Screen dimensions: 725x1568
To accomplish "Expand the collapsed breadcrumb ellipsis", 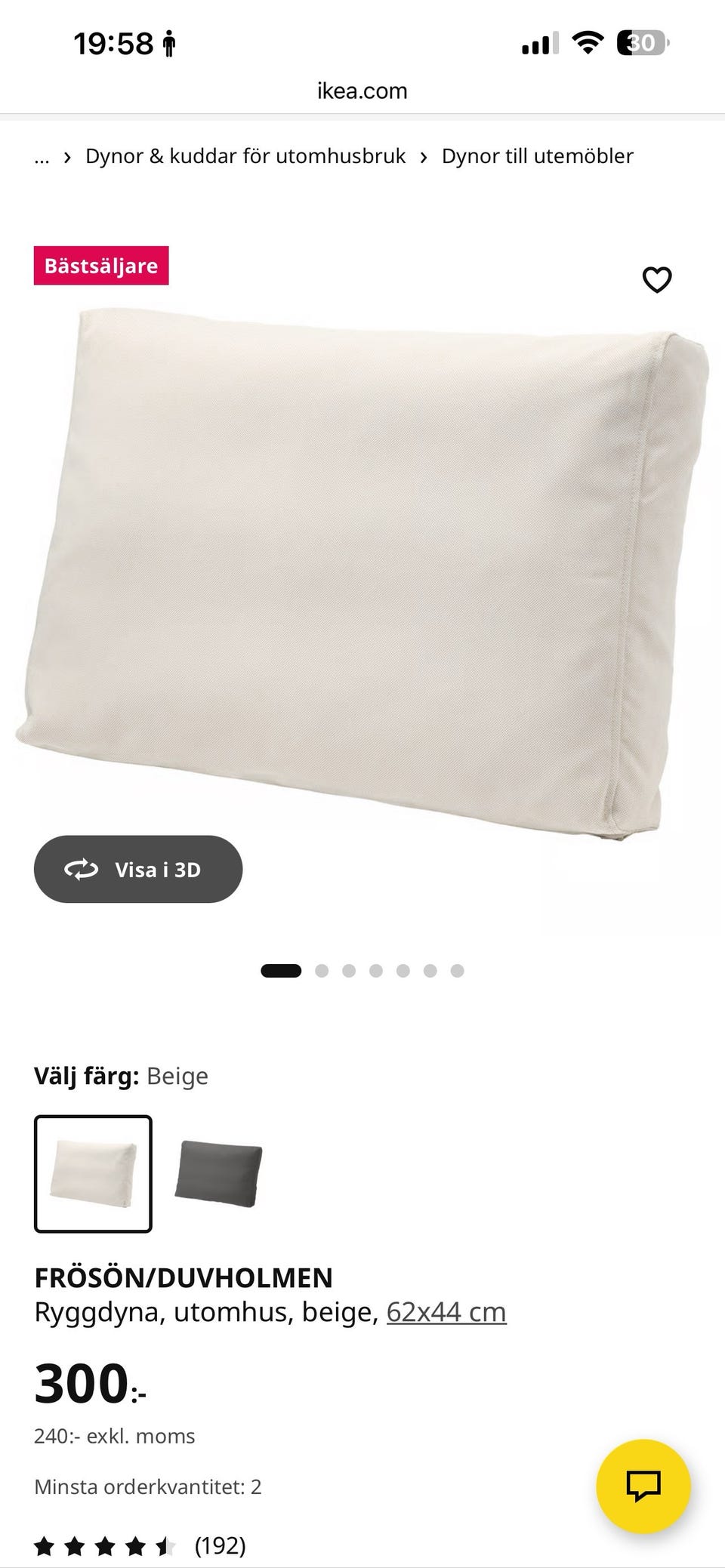I will [42, 157].
